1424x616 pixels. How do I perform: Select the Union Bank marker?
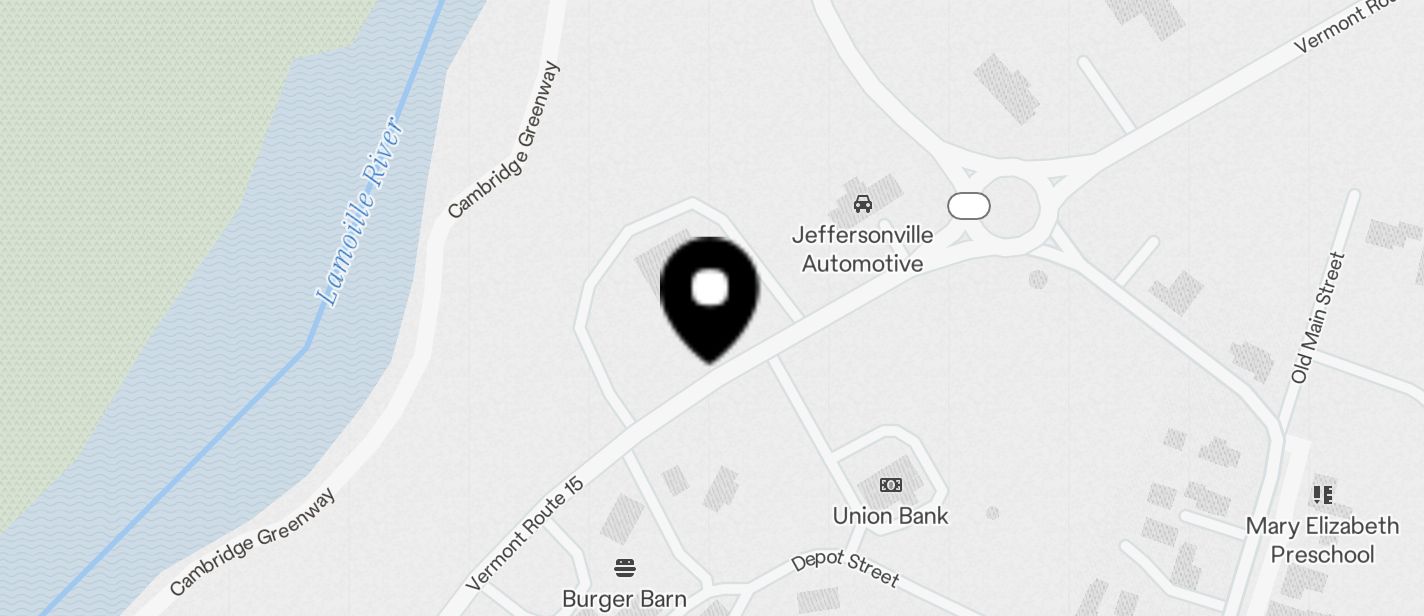coord(890,486)
